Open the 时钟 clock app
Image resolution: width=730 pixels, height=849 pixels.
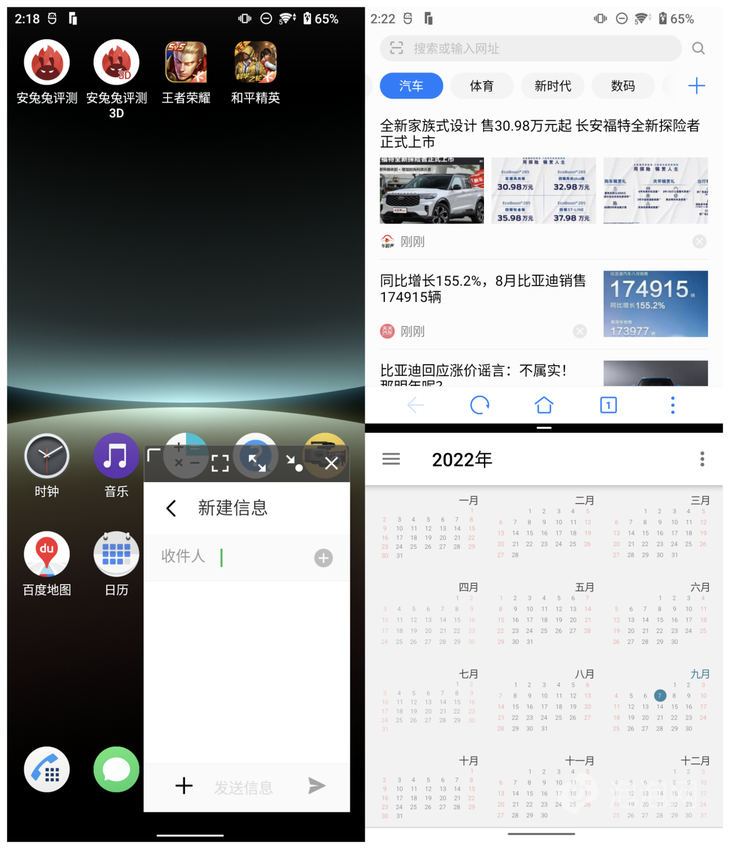coord(46,457)
